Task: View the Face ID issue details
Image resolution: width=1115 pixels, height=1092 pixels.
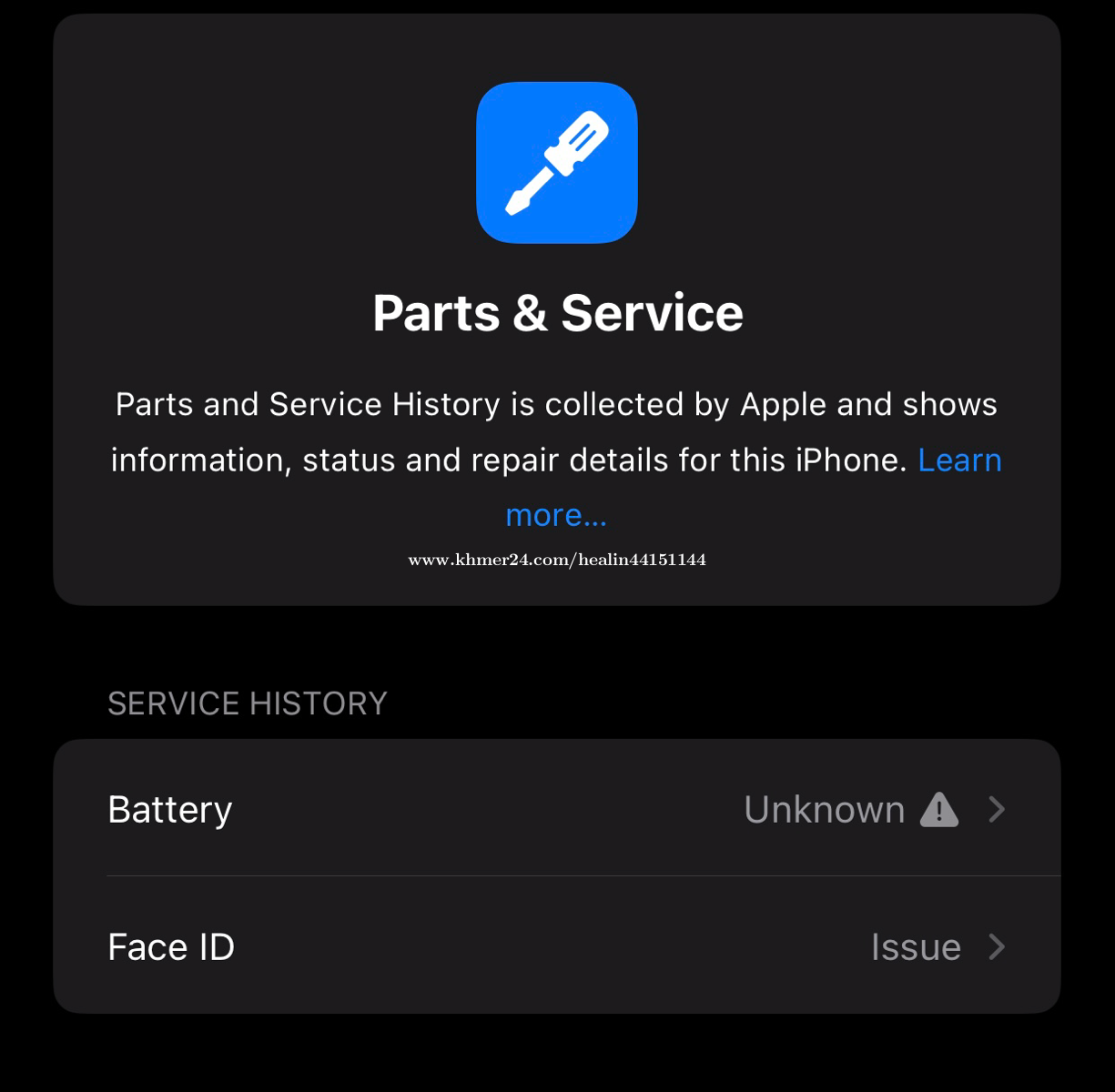Action: point(556,947)
